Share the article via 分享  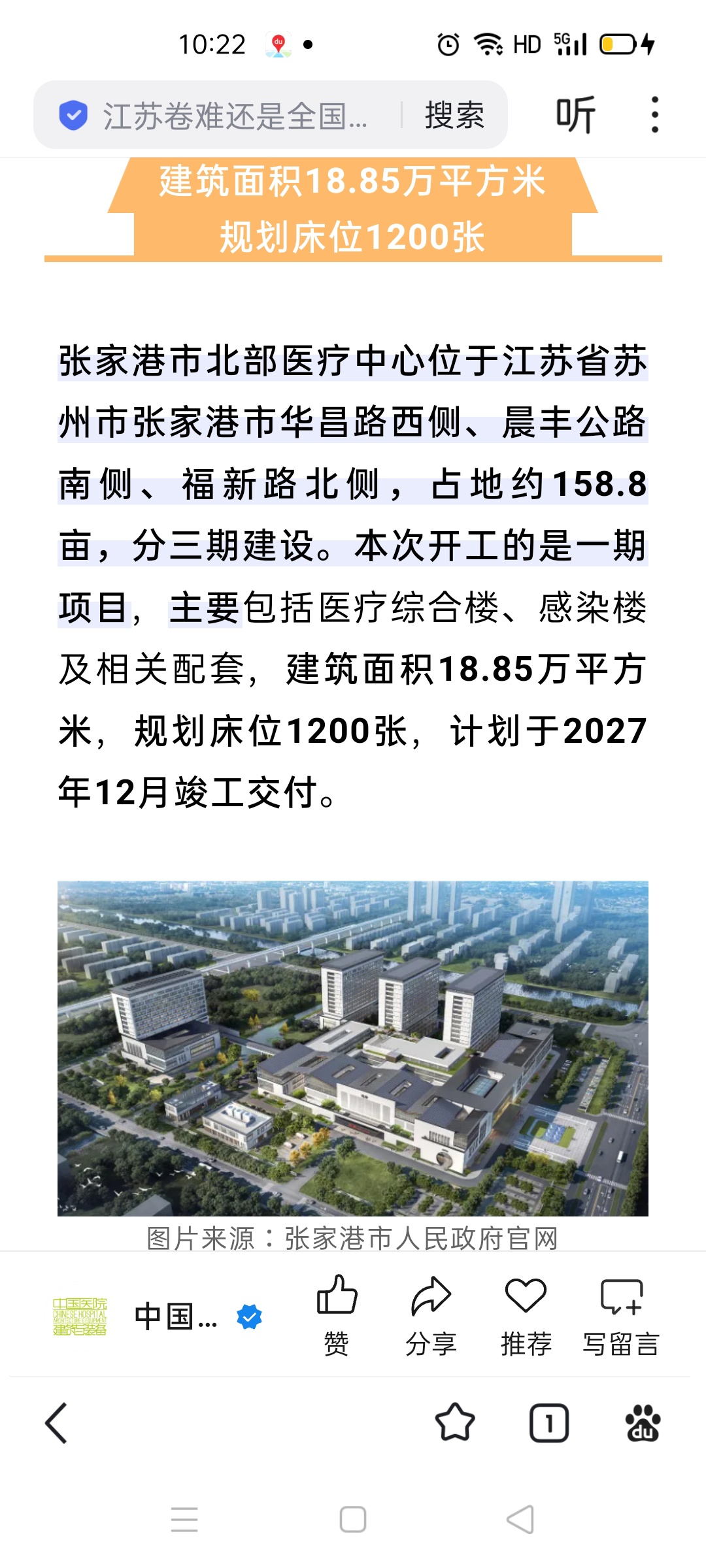pos(431,1316)
